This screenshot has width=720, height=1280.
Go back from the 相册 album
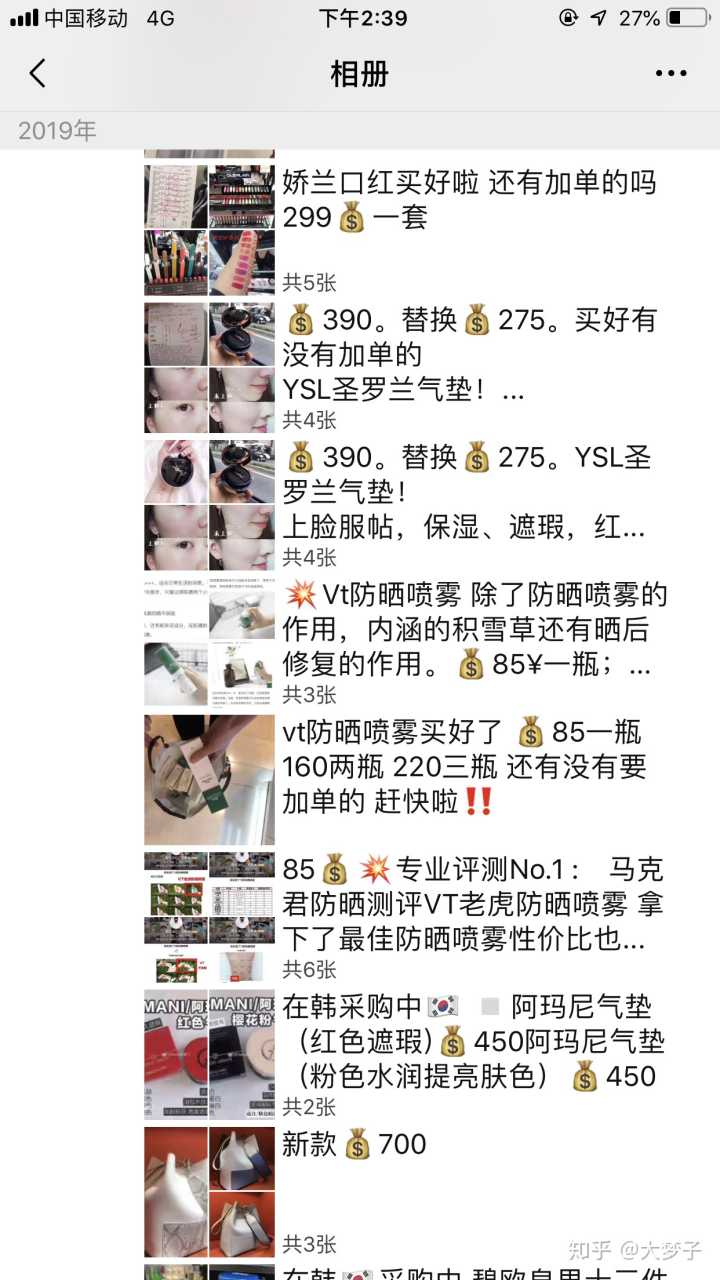[x=38, y=73]
